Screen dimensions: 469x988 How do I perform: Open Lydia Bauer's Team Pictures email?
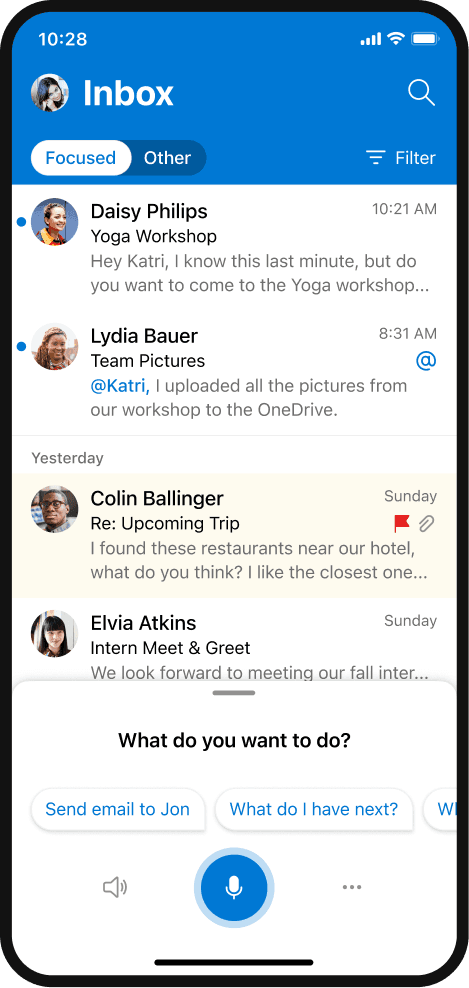[x=234, y=372]
